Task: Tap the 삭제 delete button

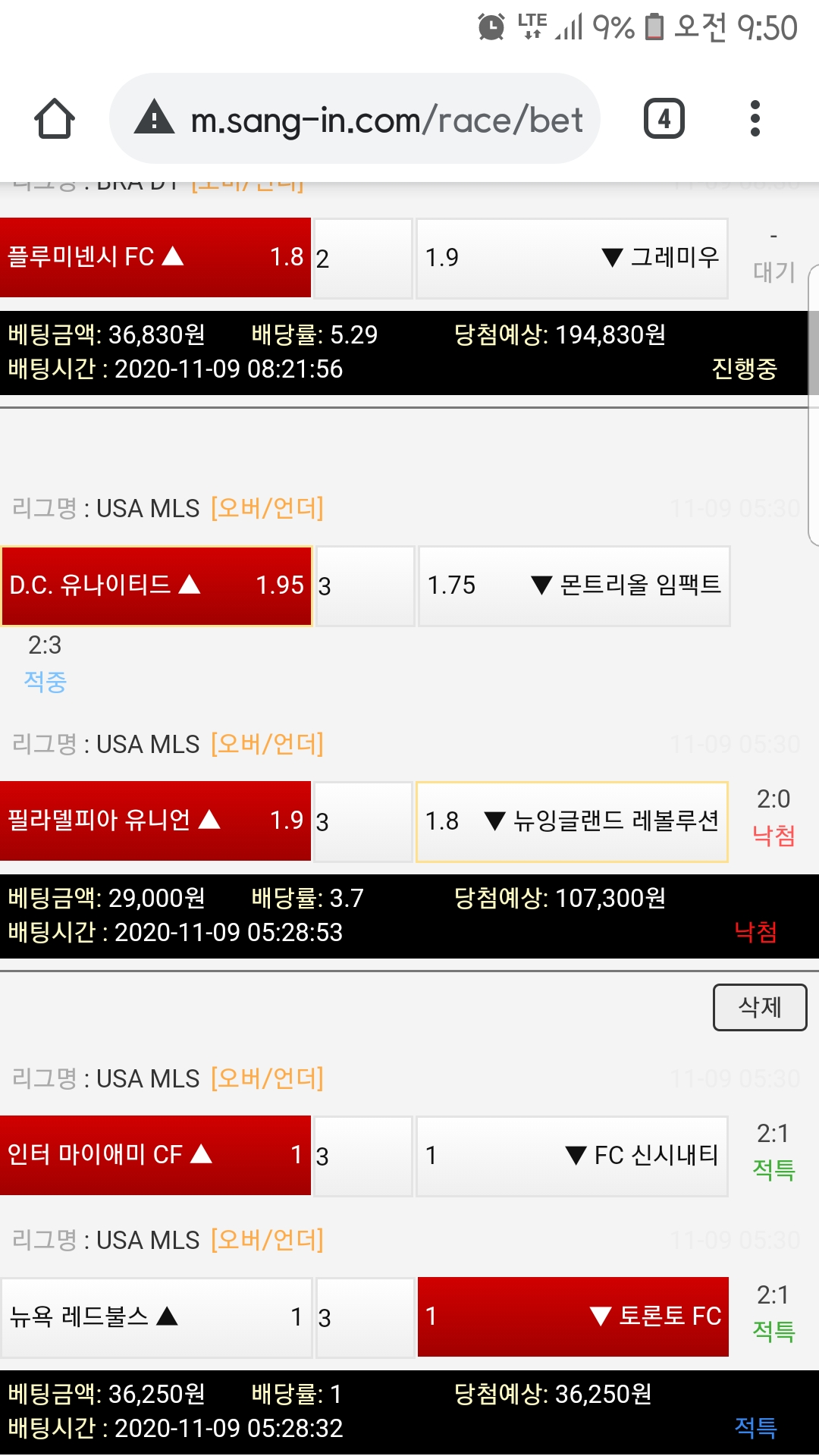Action: tap(759, 1007)
